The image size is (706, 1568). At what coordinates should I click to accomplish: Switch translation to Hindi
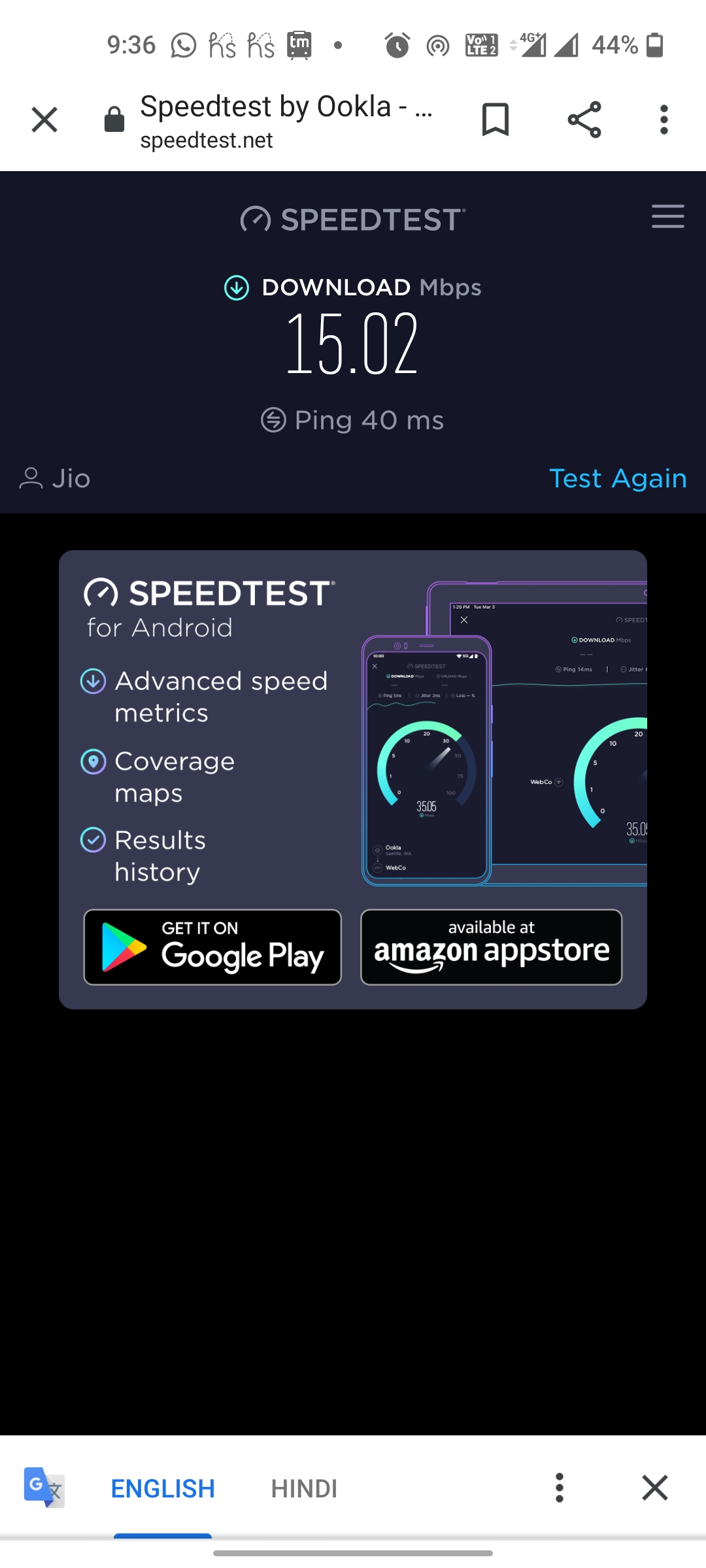pos(304,1489)
